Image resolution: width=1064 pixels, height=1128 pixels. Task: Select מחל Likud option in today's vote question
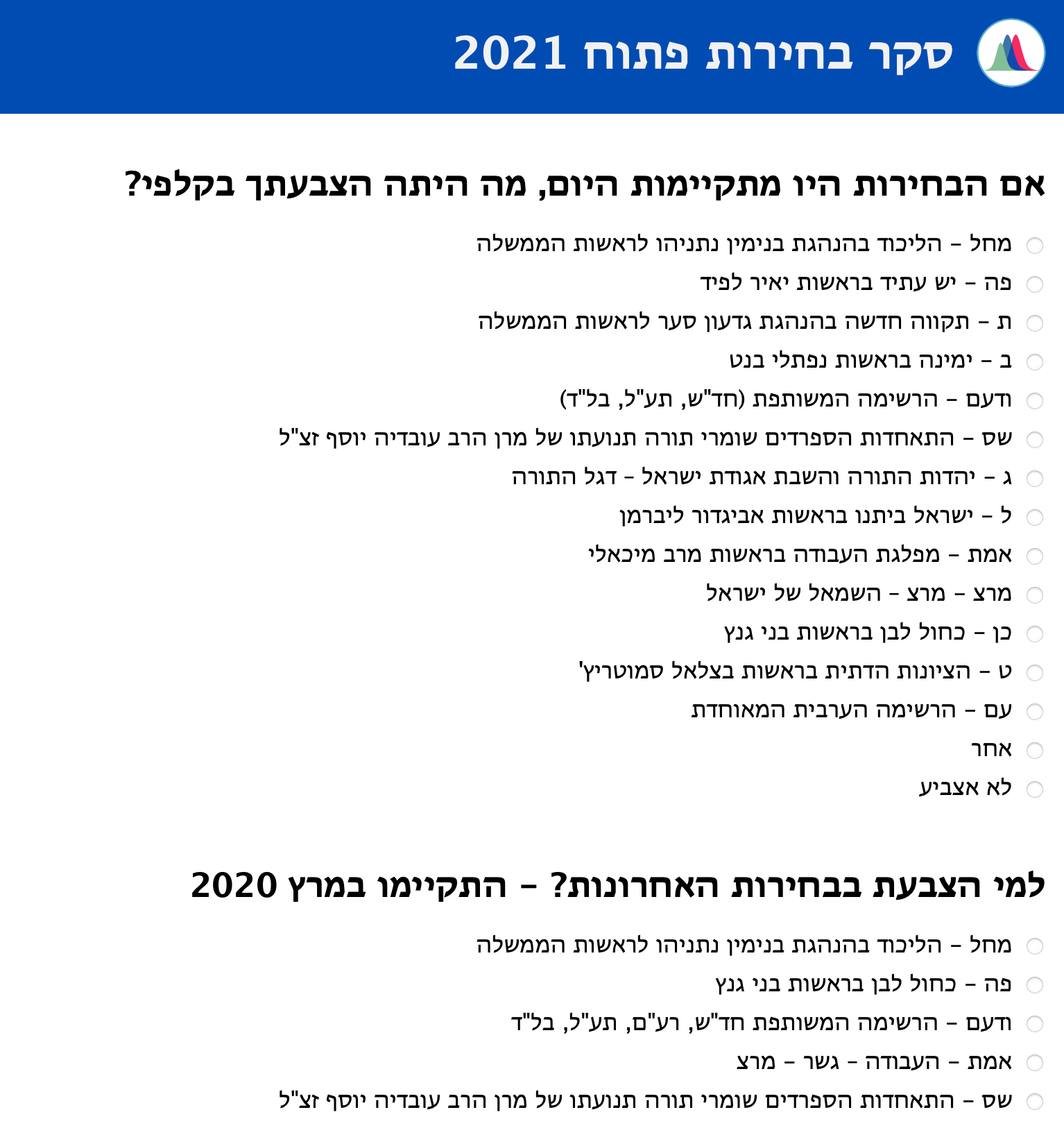[x=1034, y=246]
